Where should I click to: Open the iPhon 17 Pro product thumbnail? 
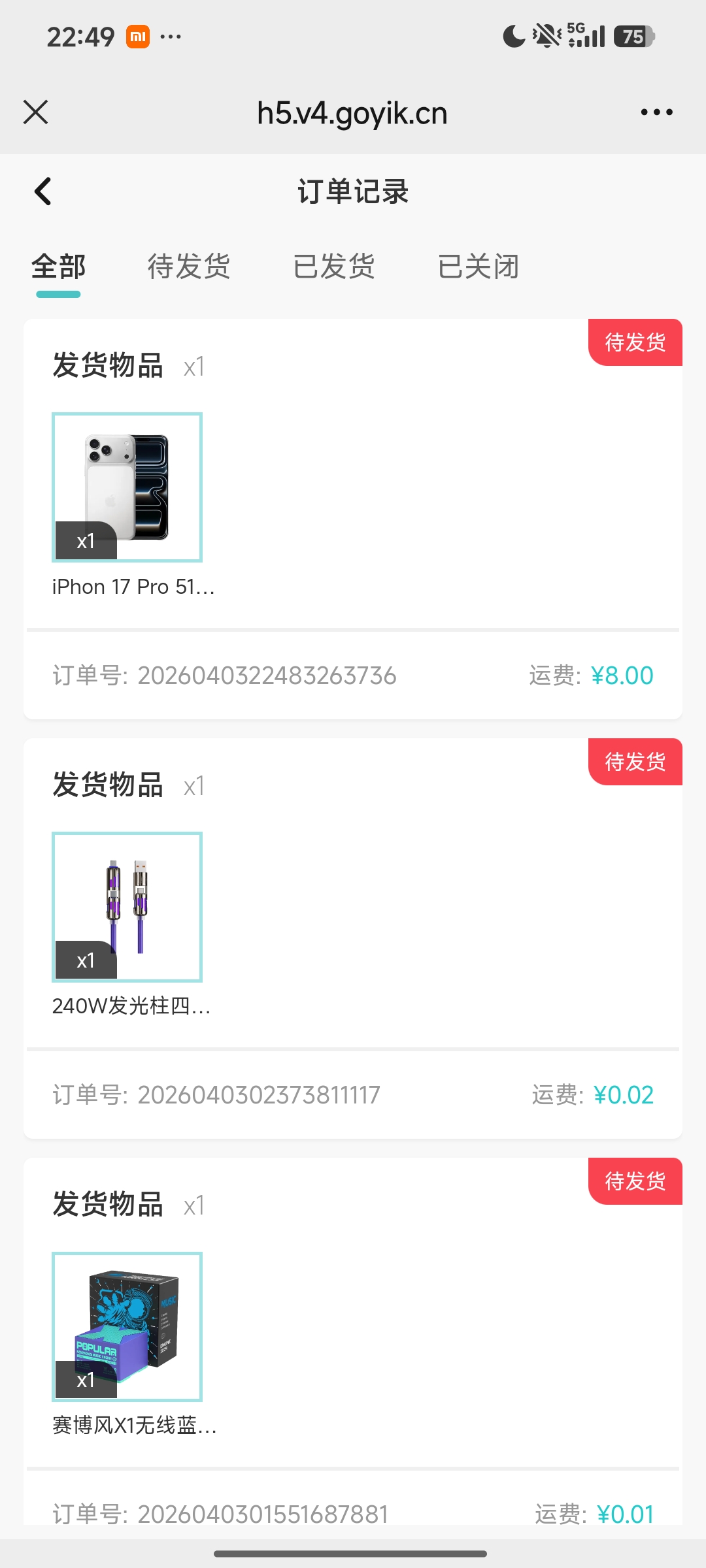click(x=127, y=488)
